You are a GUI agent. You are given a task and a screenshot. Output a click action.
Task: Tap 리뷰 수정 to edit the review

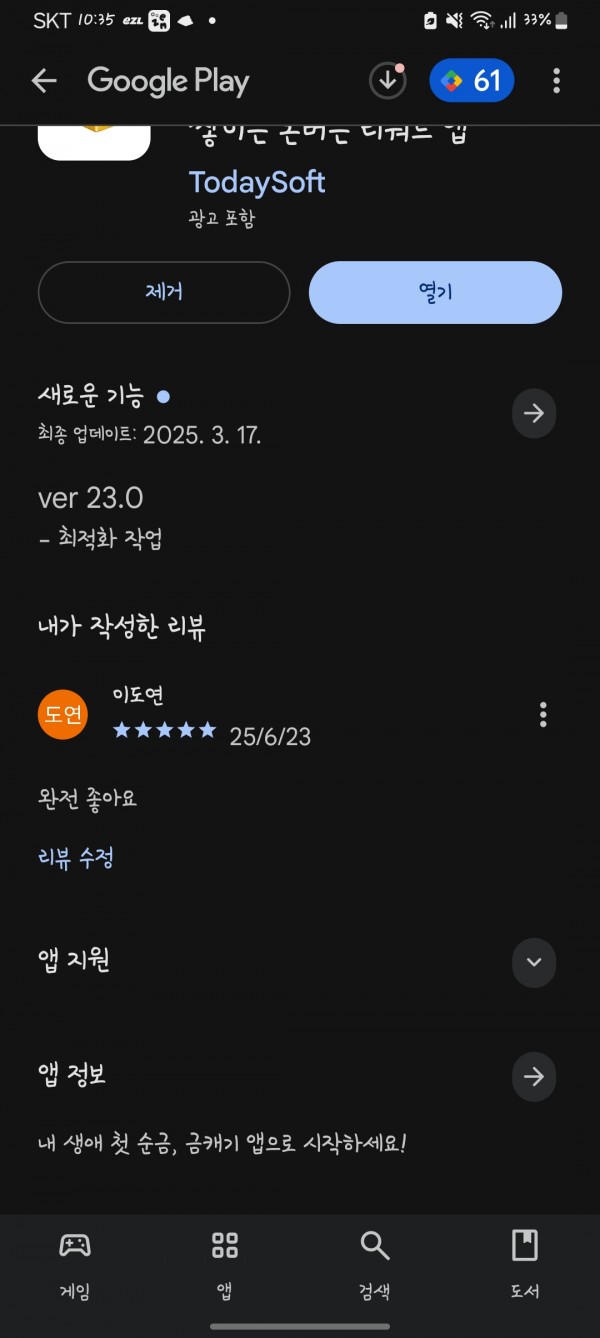coord(76,857)
